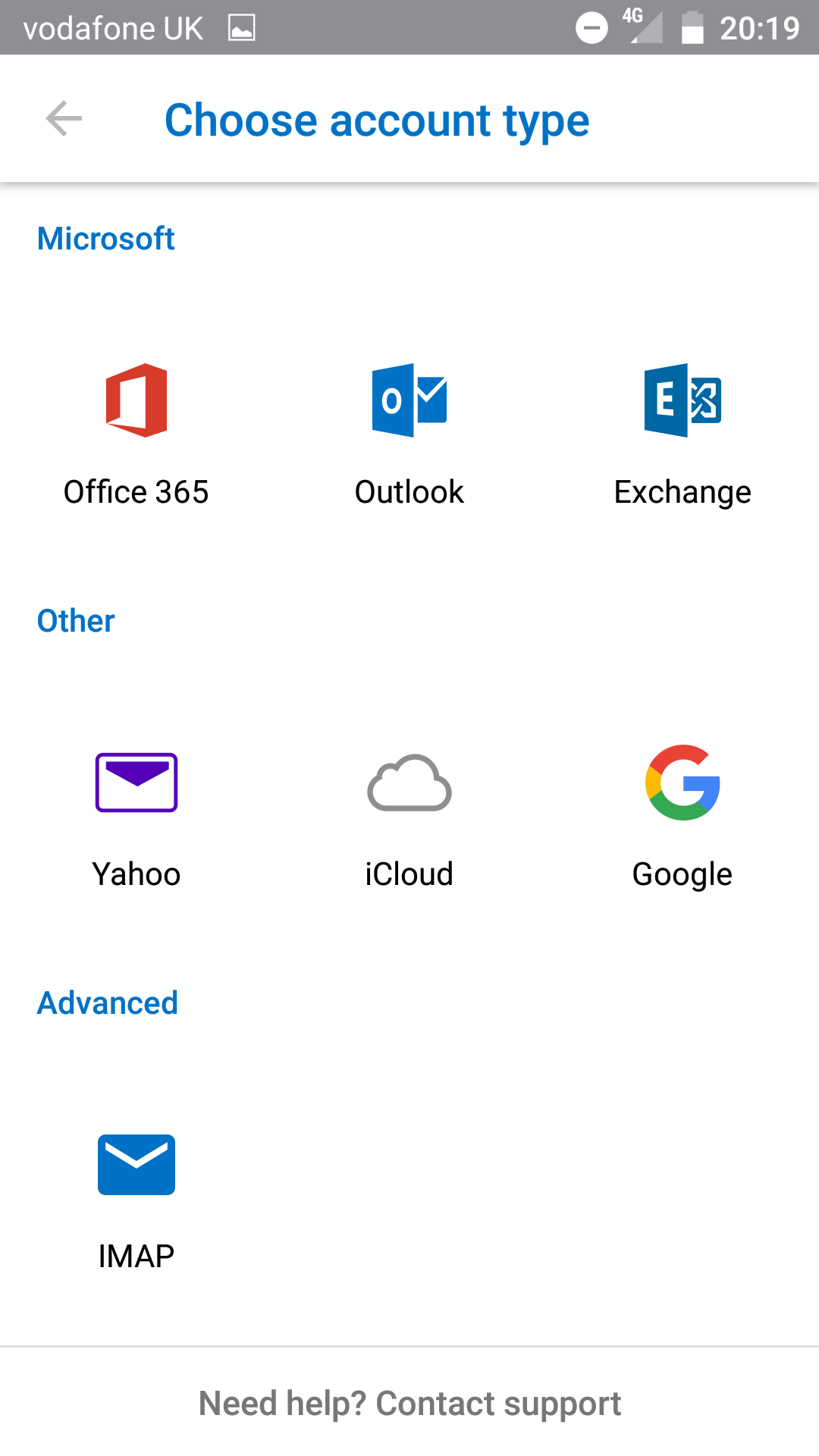Add a Google account
The image size is (819, 1456).
pos(682,817)
